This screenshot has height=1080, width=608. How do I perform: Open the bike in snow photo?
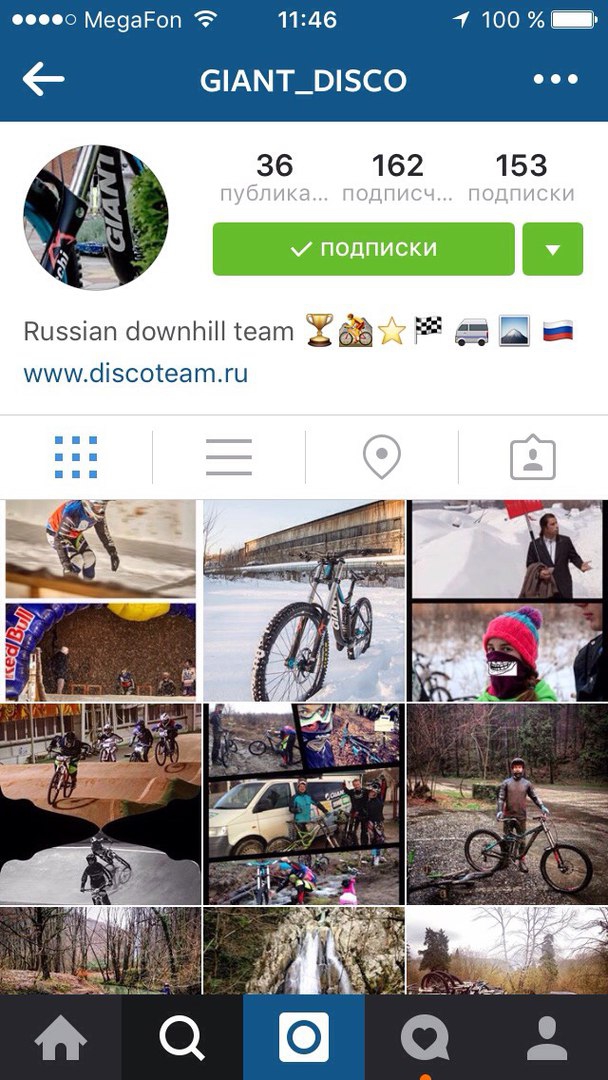(304, 600)
